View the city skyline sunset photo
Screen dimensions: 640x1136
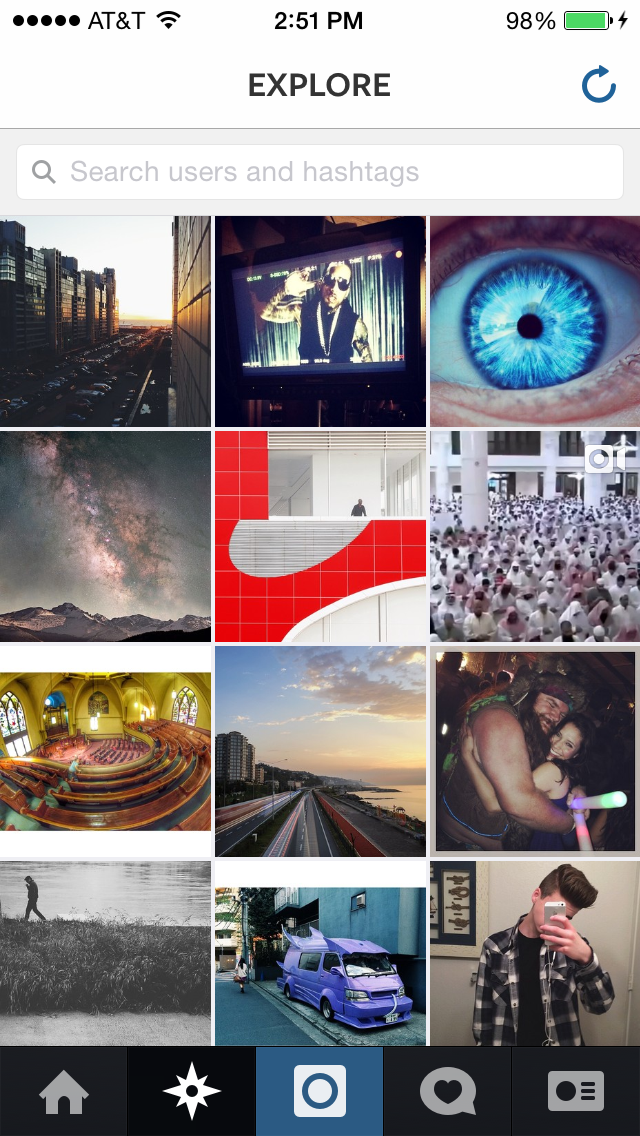105,321
